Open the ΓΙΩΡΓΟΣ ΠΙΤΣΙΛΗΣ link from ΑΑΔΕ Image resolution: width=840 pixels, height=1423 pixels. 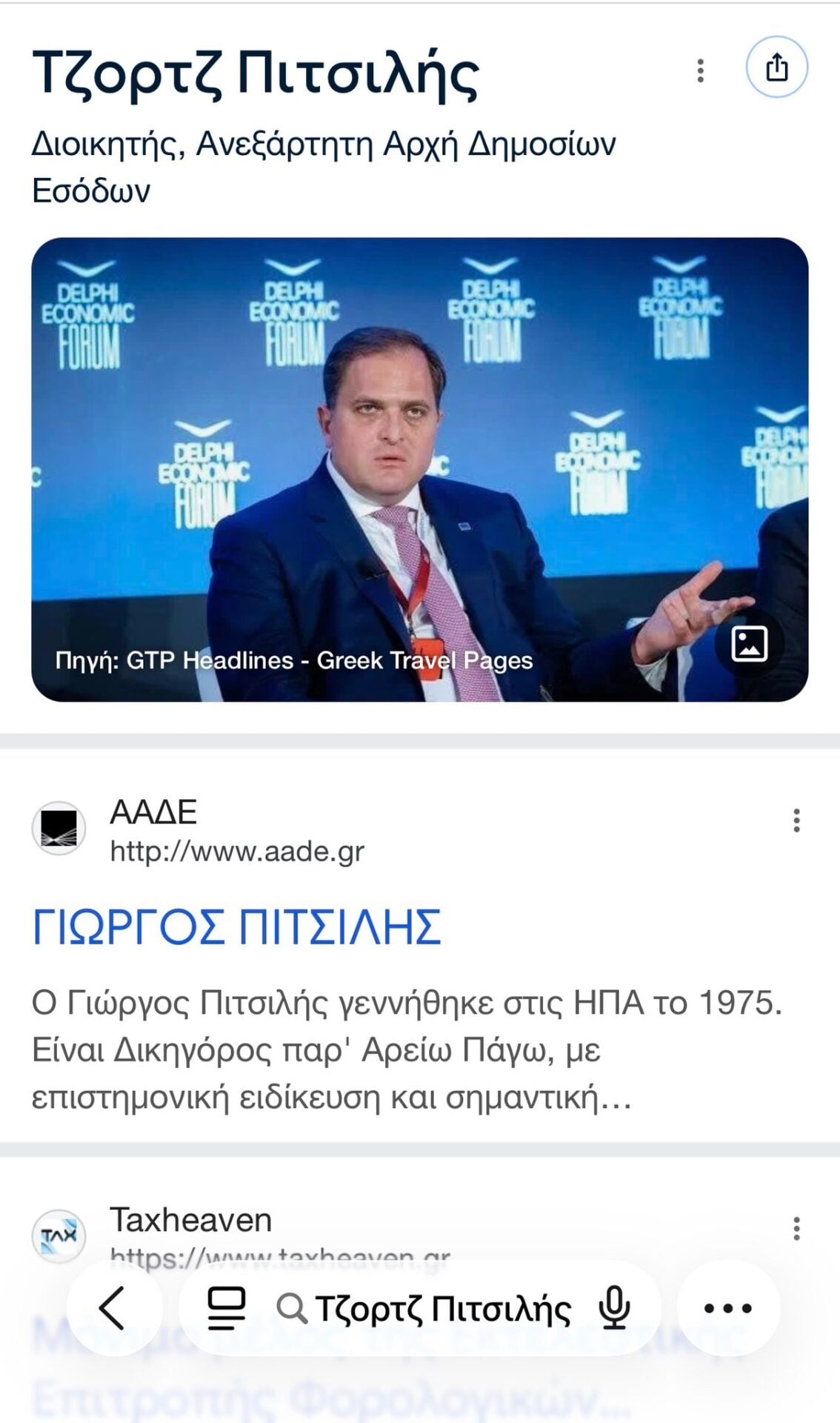point(237,926)
